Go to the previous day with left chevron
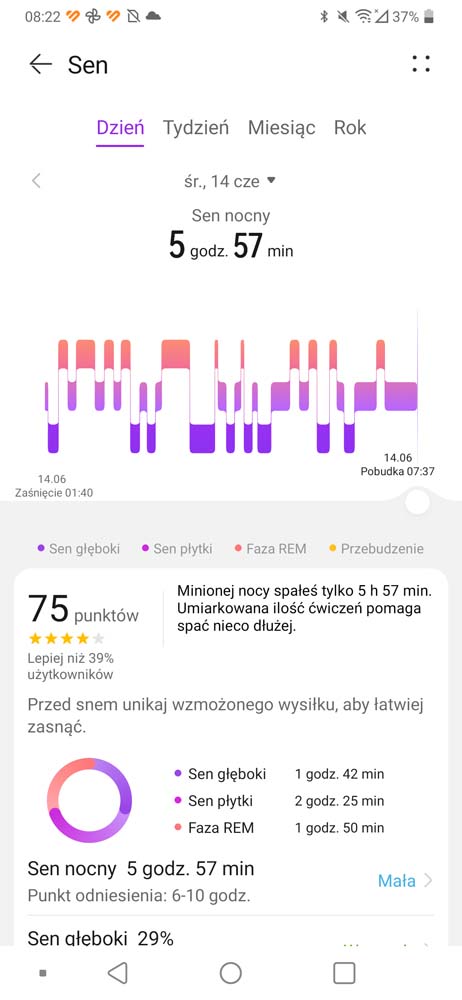The image size is (462, 1000). tap(36, 181)
